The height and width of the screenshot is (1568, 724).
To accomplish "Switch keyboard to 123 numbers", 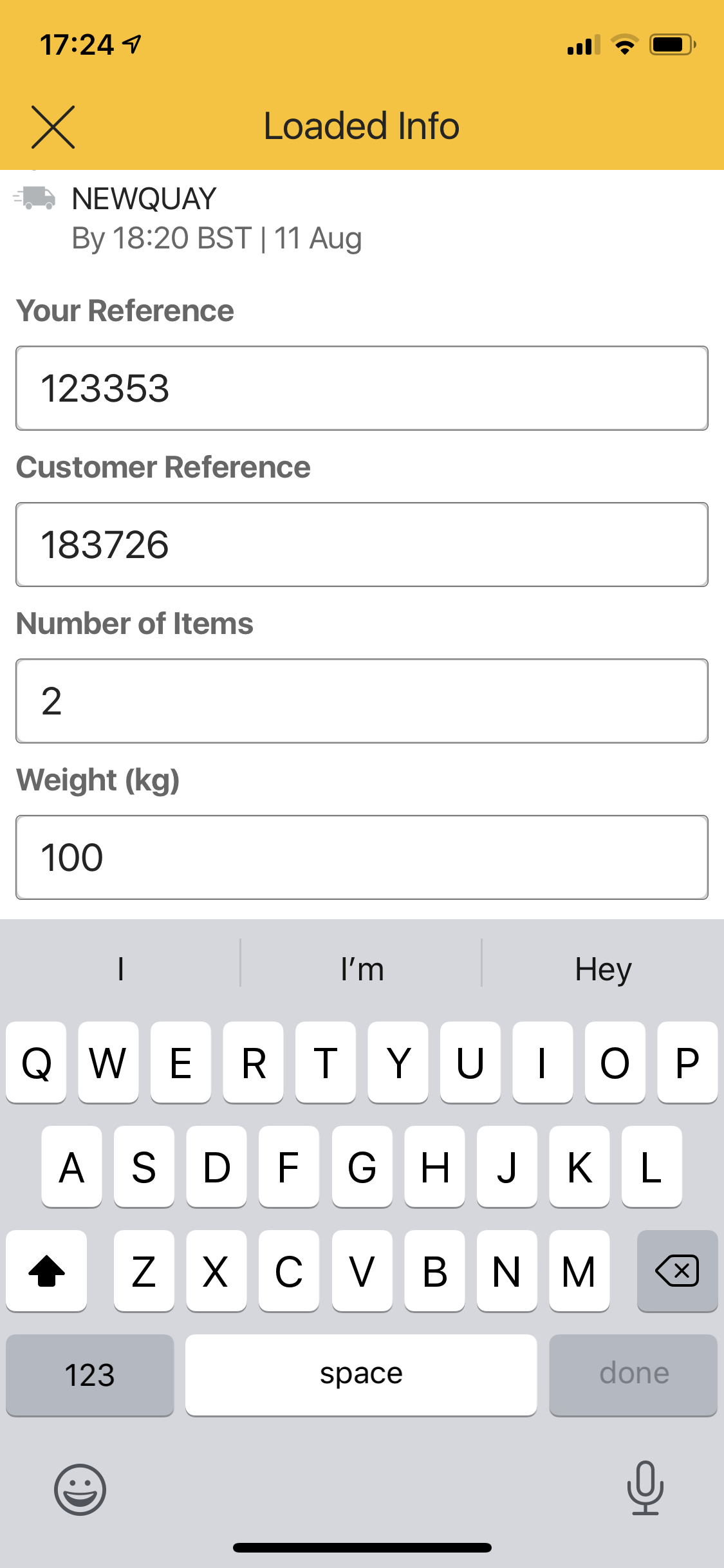I will 90,1374.
